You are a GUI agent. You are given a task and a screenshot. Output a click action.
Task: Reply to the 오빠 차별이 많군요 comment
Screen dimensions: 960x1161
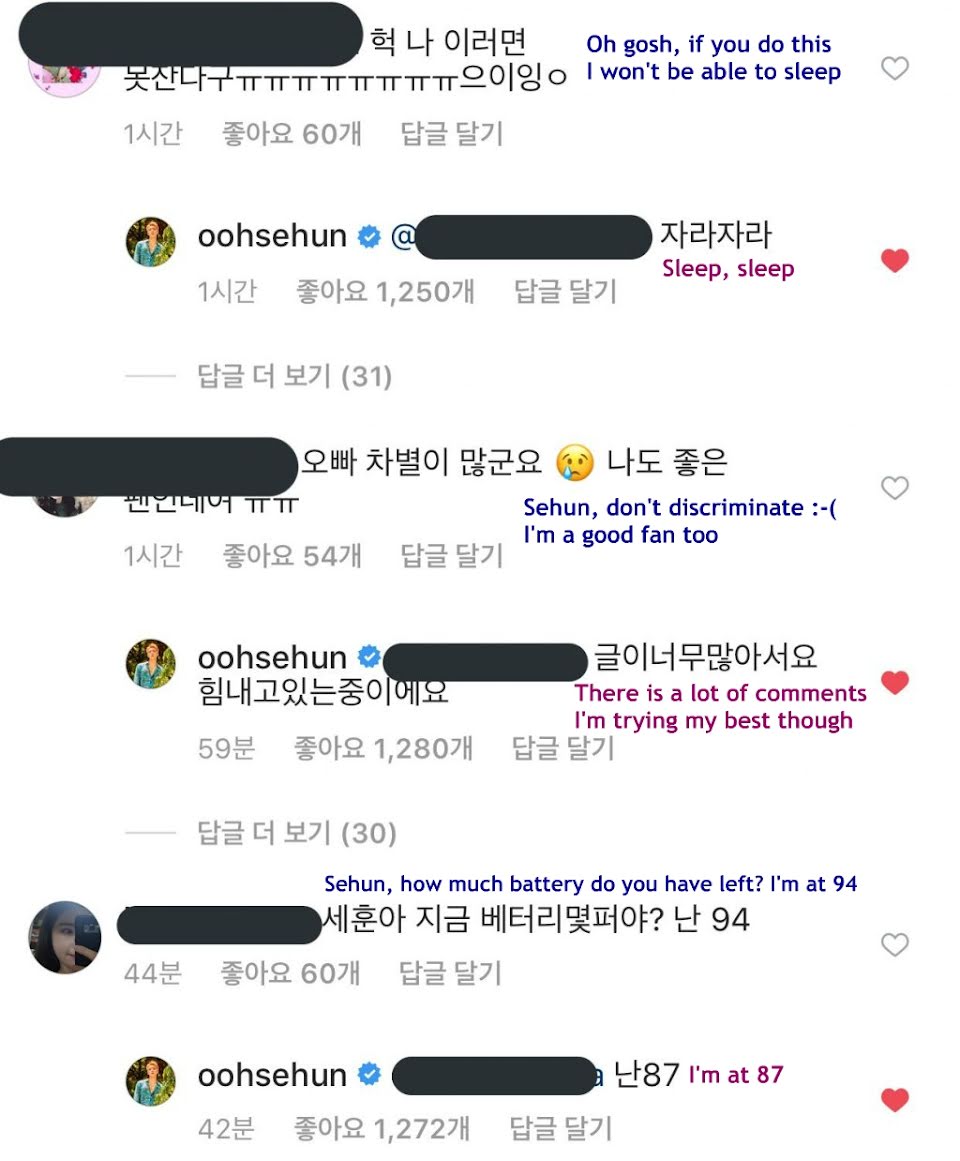(x=451, y=556)
